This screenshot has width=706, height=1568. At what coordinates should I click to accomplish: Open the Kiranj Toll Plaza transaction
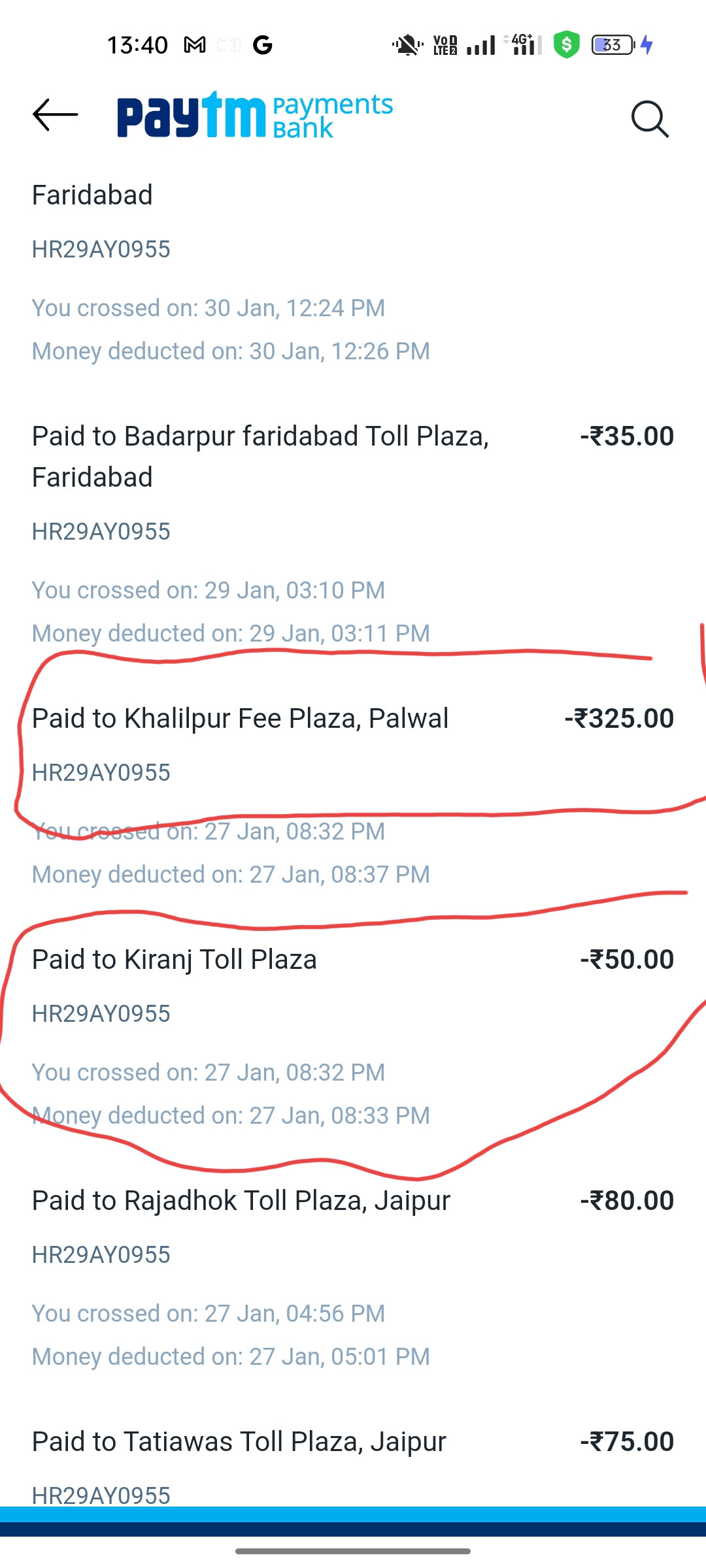[x=175, y=960]
